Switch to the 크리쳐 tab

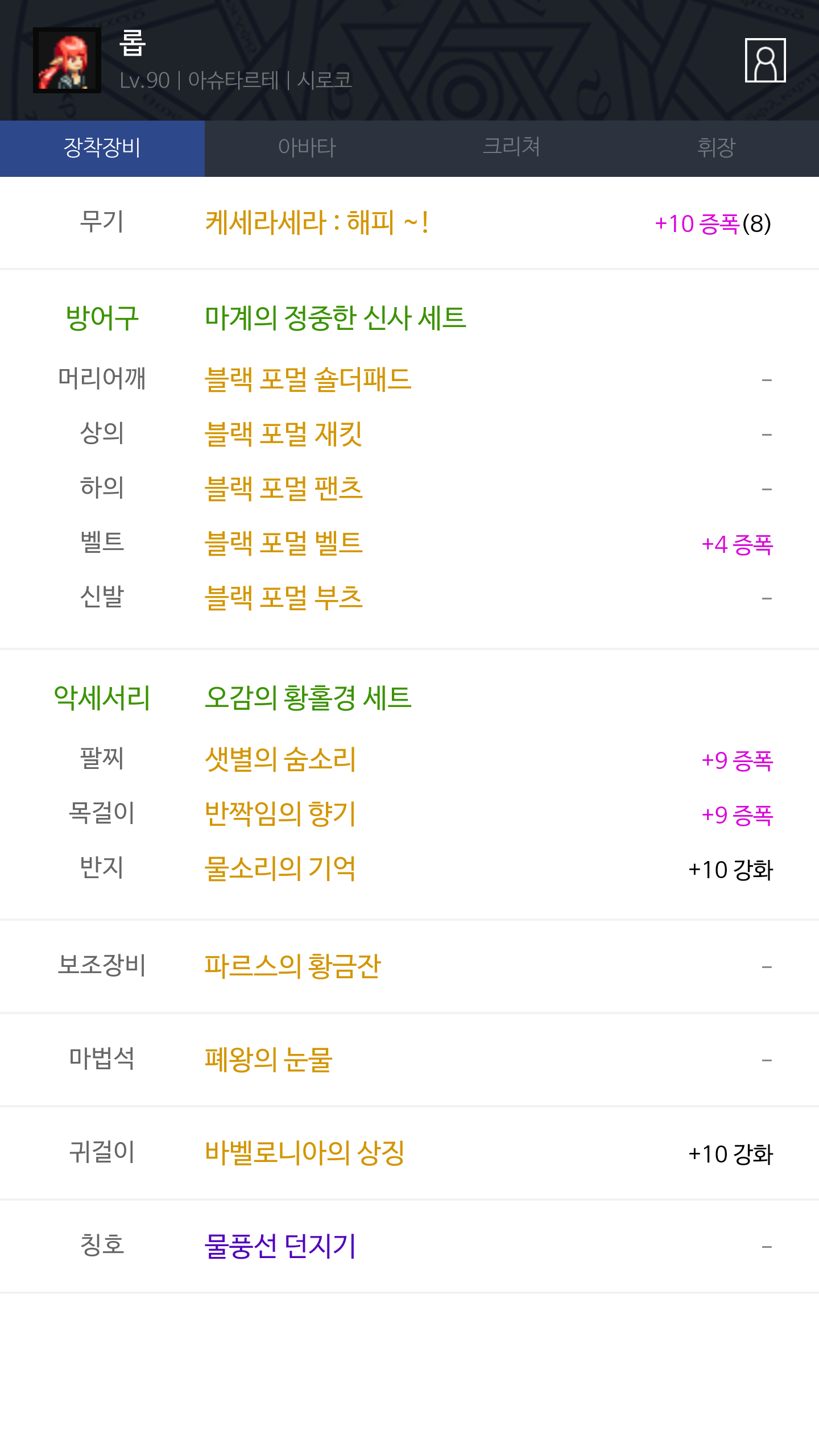pyautogui.click(x=511, y=148)
